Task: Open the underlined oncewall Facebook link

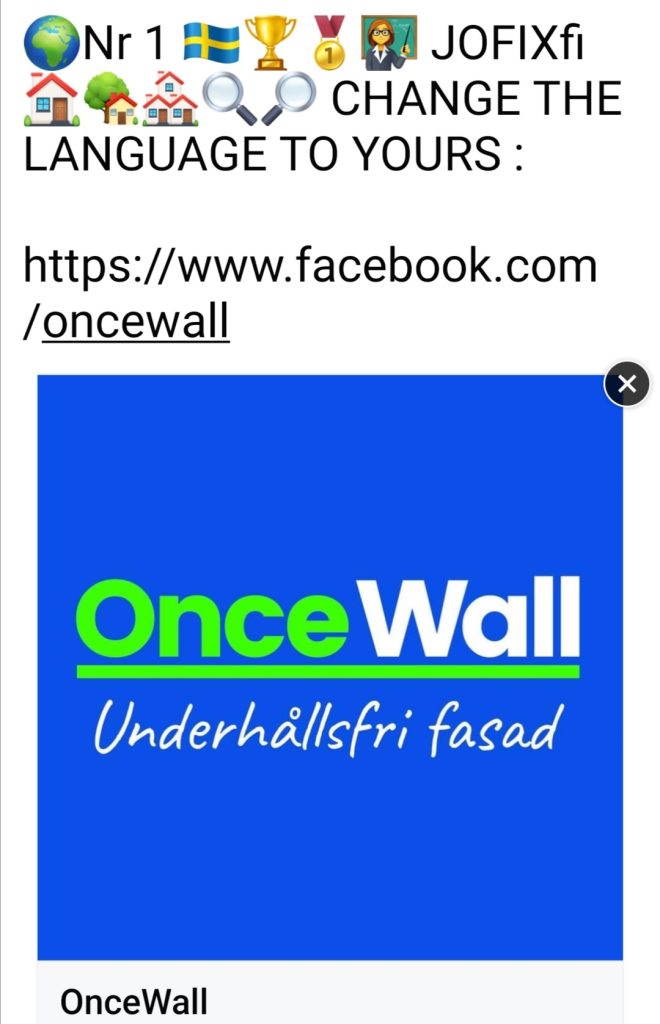Action: (136, 321)
